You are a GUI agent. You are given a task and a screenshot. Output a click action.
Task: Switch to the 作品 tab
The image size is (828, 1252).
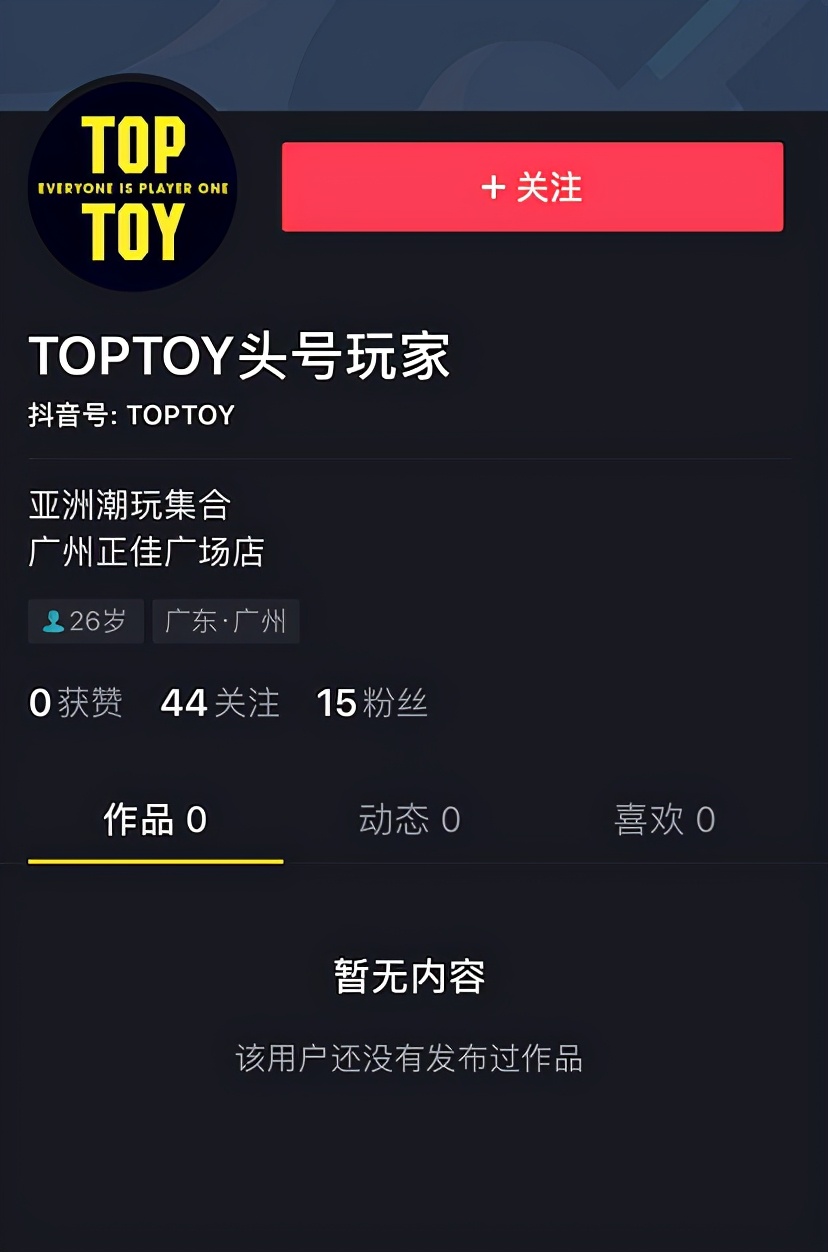(155, 820)
